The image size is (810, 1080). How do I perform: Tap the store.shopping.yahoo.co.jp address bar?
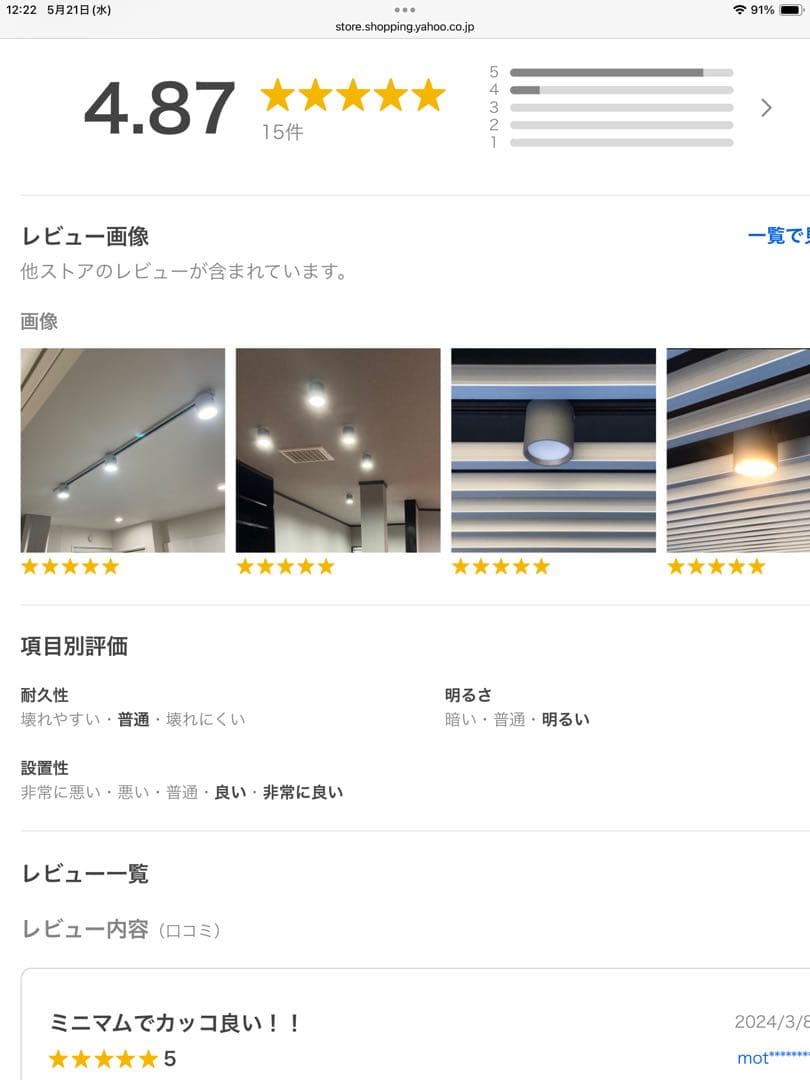405,27
